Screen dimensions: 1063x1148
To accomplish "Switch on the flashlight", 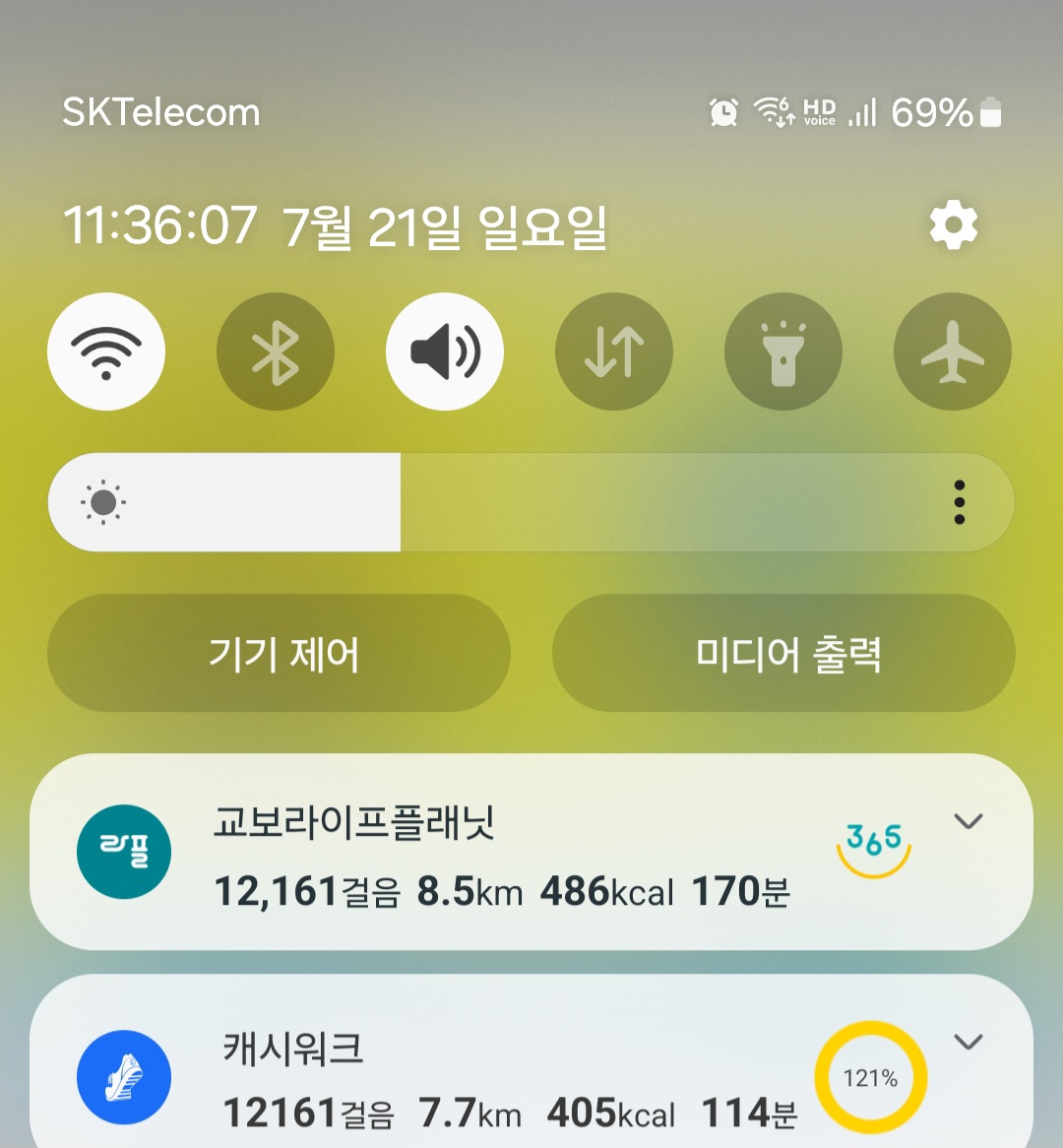I will coord(783,351).
